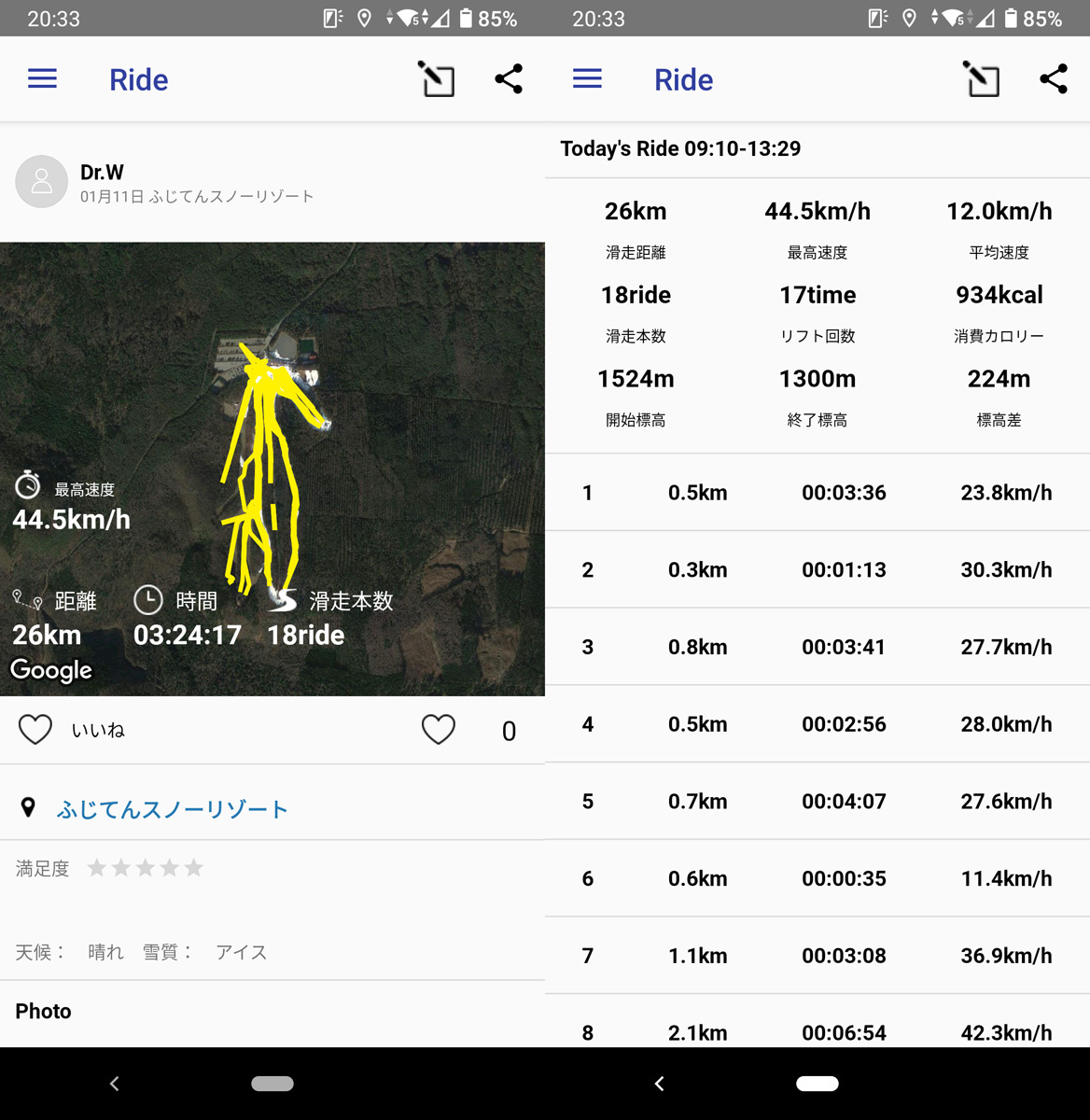The height and width of the screenshot is (1120, 1090).
Task: Like this ride with the いいね heart
Action: (x=35, y=730)
